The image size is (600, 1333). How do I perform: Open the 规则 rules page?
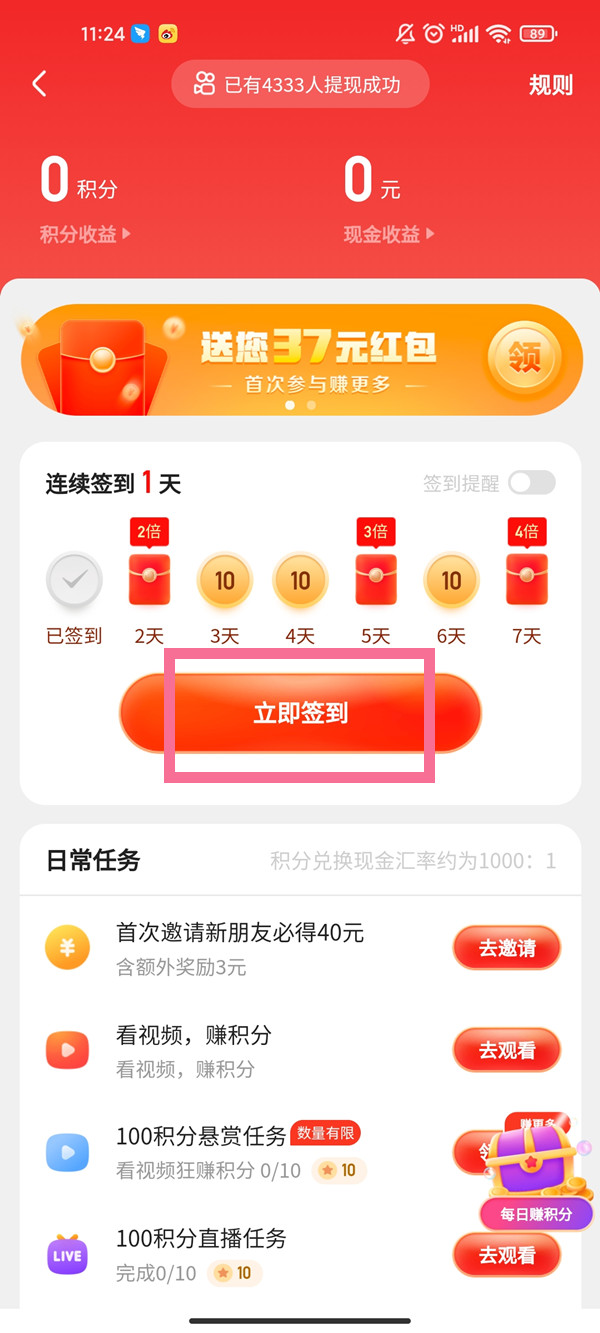pos(550,85)
